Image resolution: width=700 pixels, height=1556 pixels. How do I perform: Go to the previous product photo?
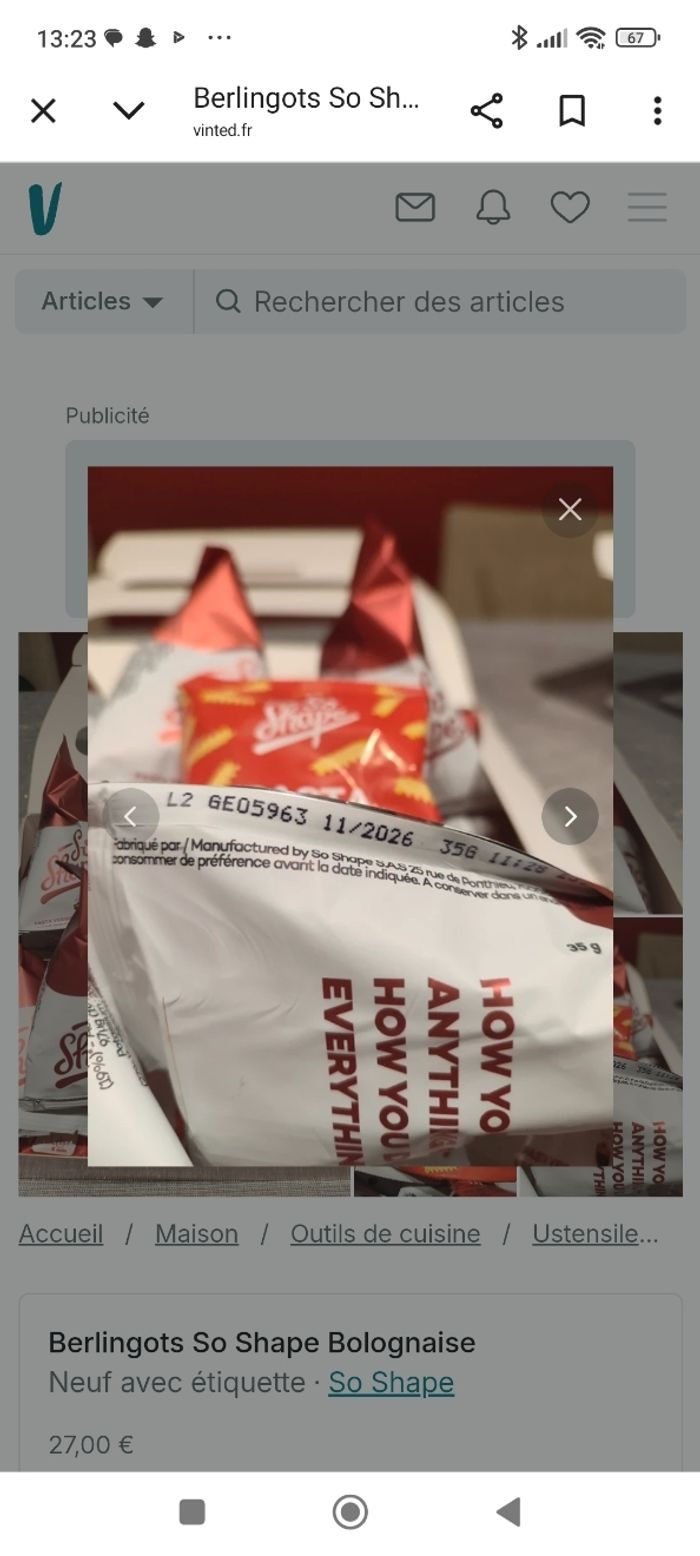click(130, 817)
